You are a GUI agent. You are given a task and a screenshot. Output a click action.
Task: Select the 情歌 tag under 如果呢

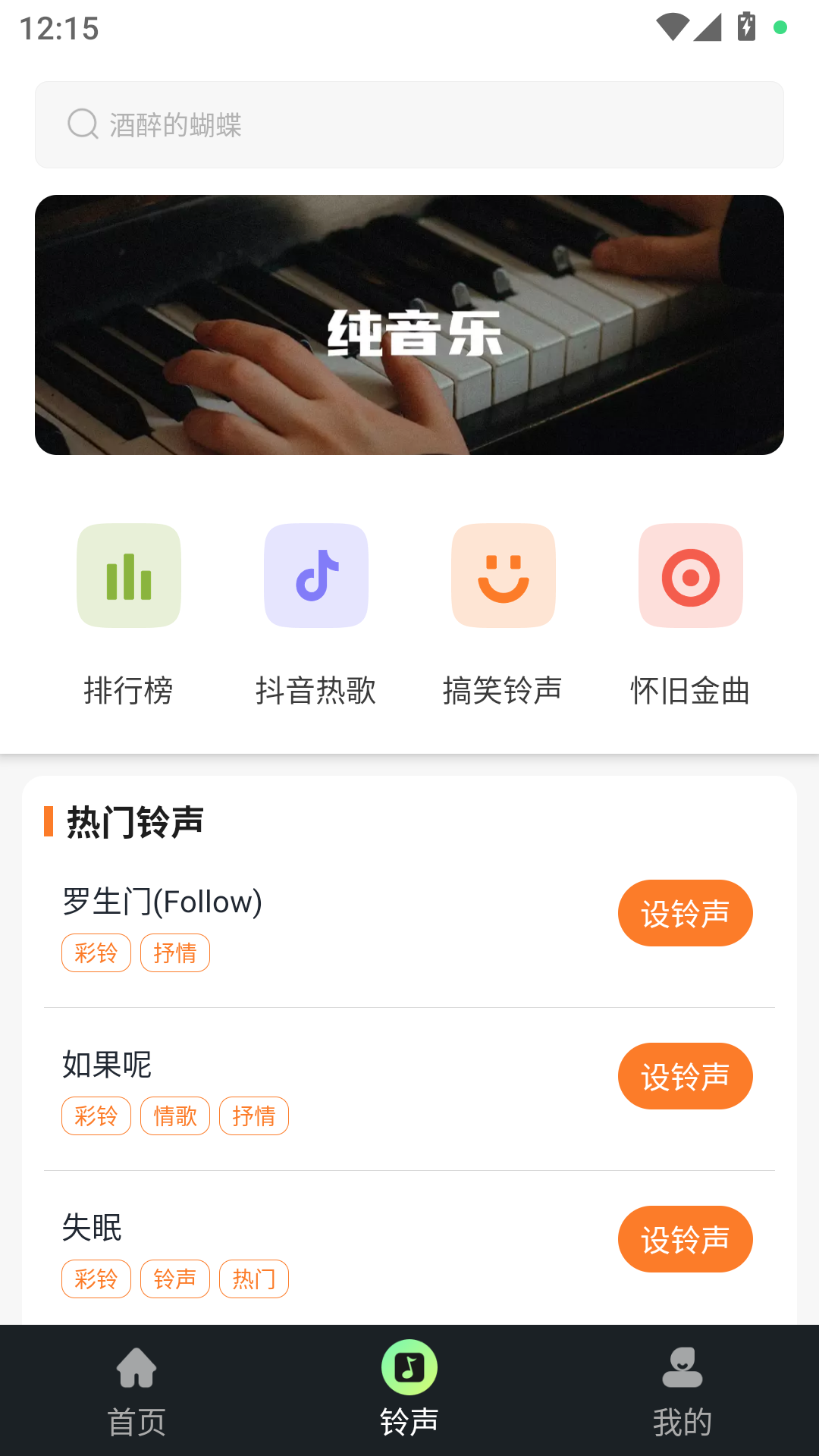click(x=175, y=1116)
